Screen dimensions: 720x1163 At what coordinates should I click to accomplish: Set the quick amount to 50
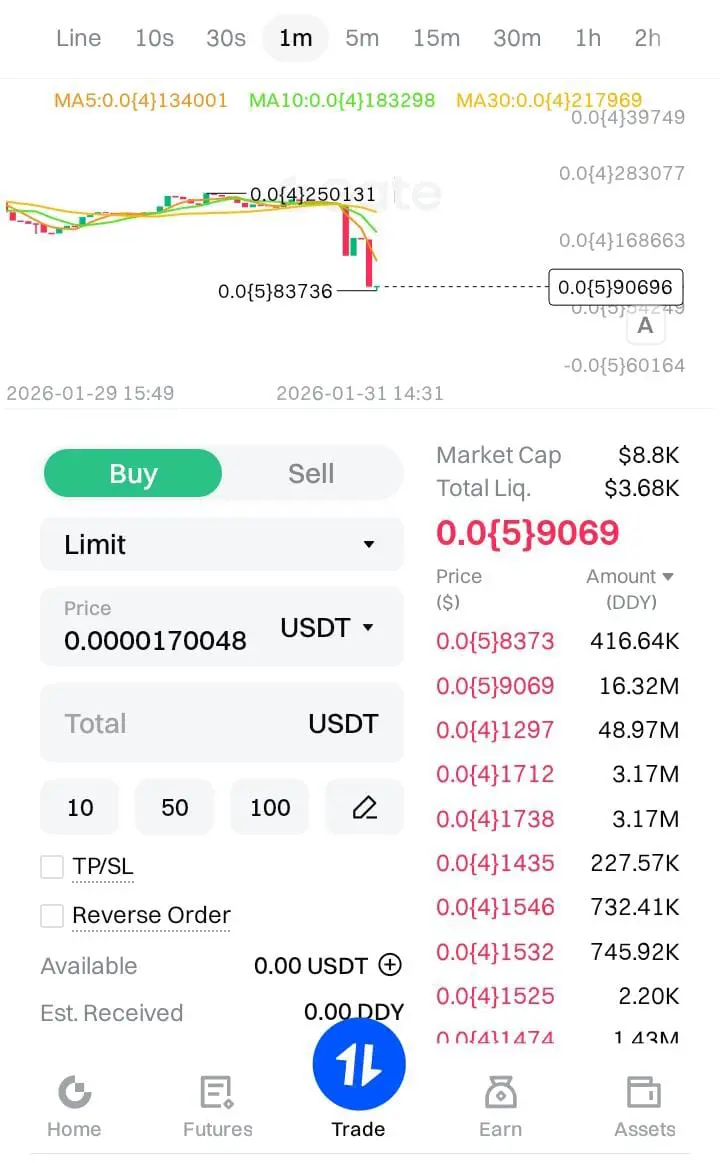[174, 807]
